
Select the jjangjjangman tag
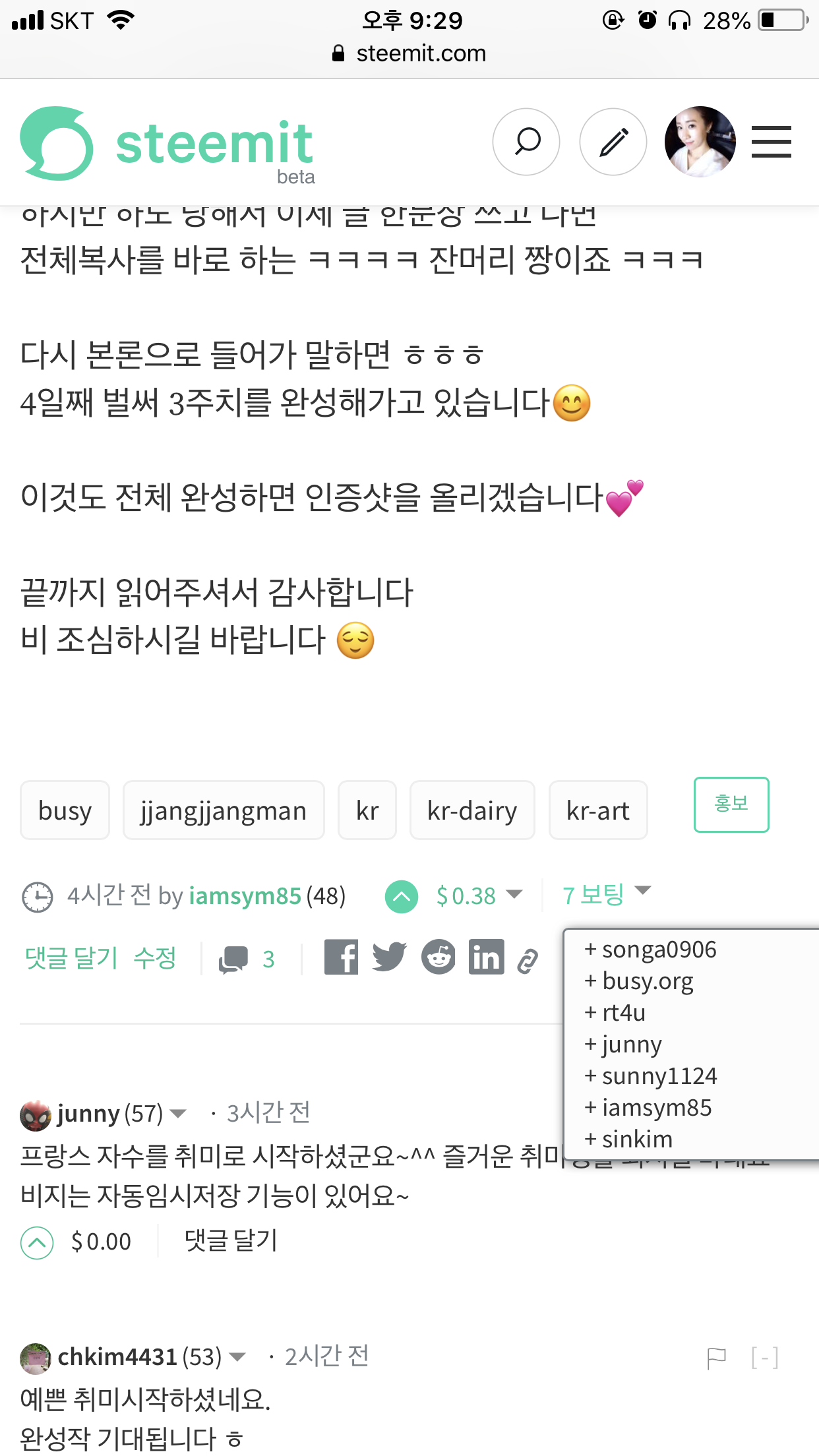[224, 810]
